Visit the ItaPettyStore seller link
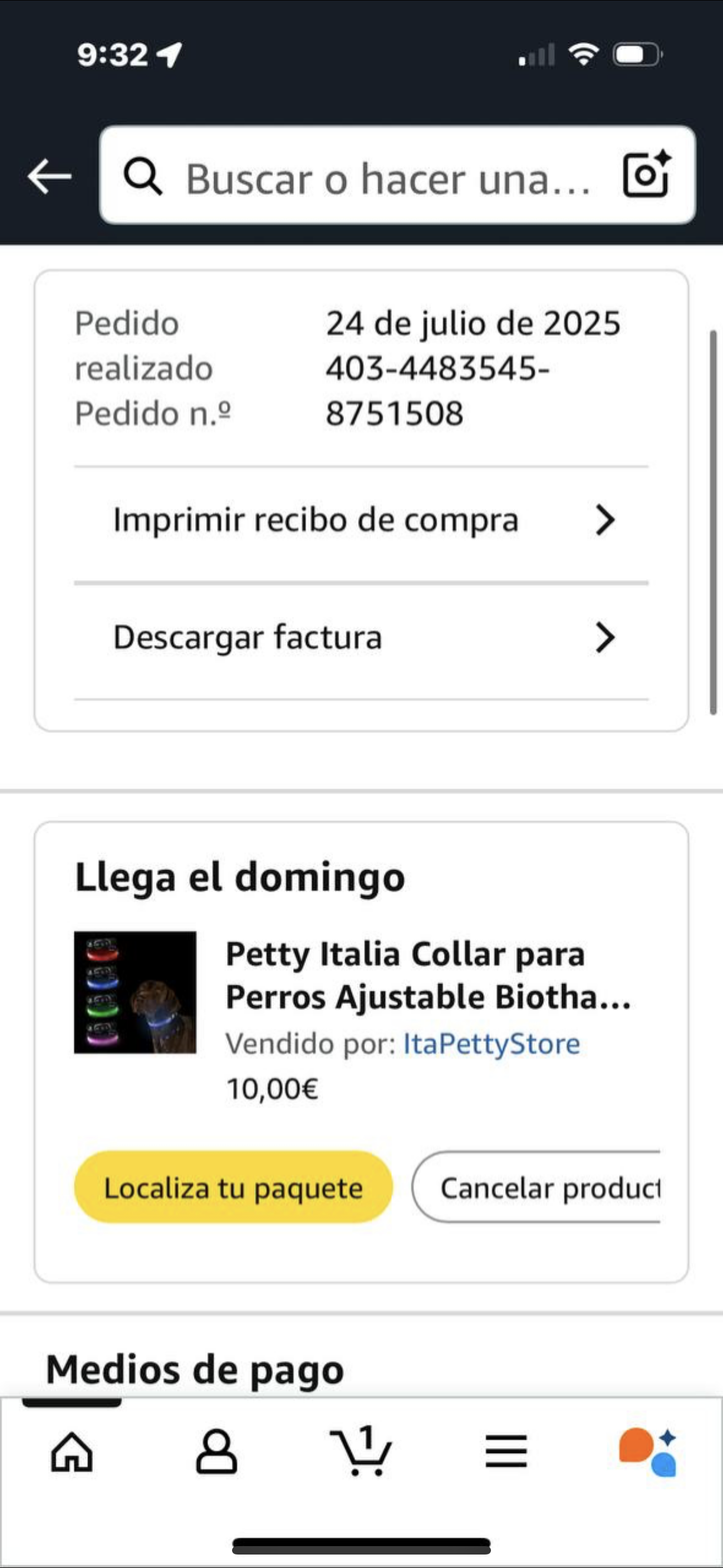 (x=491, y=1044)
